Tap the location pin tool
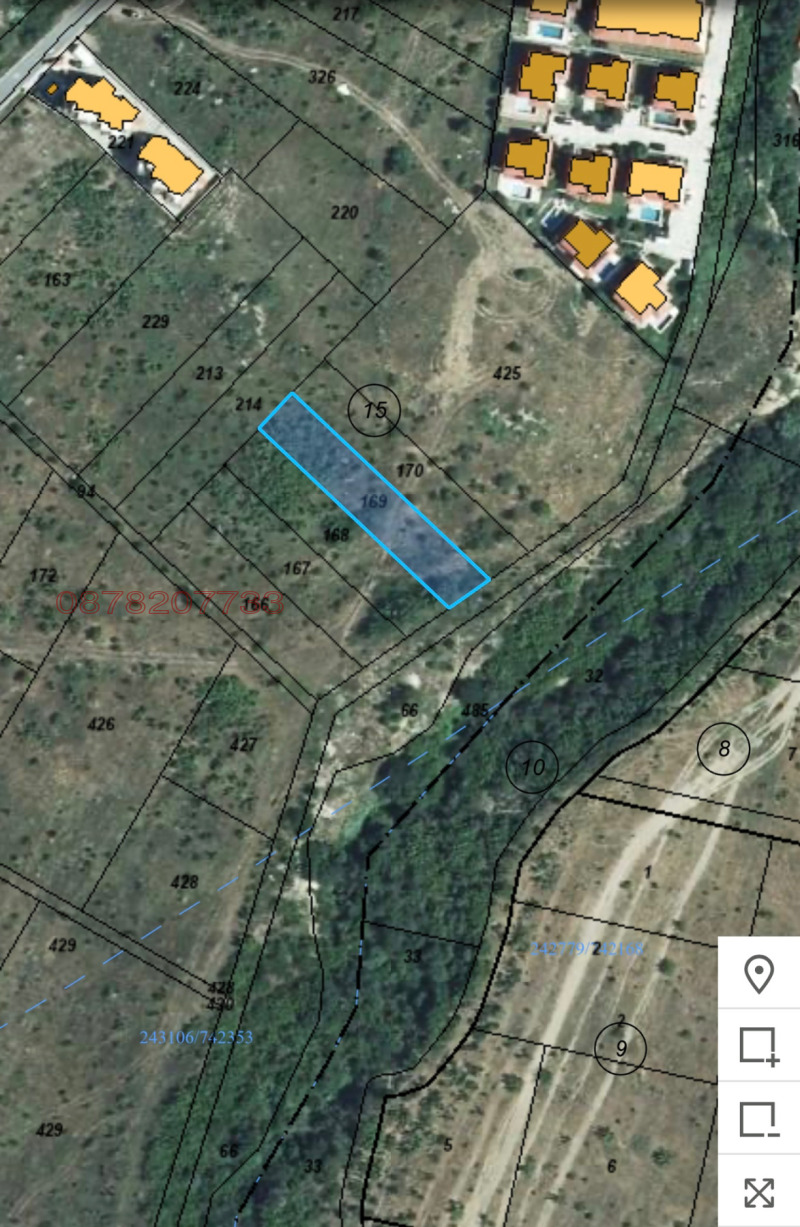The width and height of the screenshot is (800, 1227). (759, 973)
